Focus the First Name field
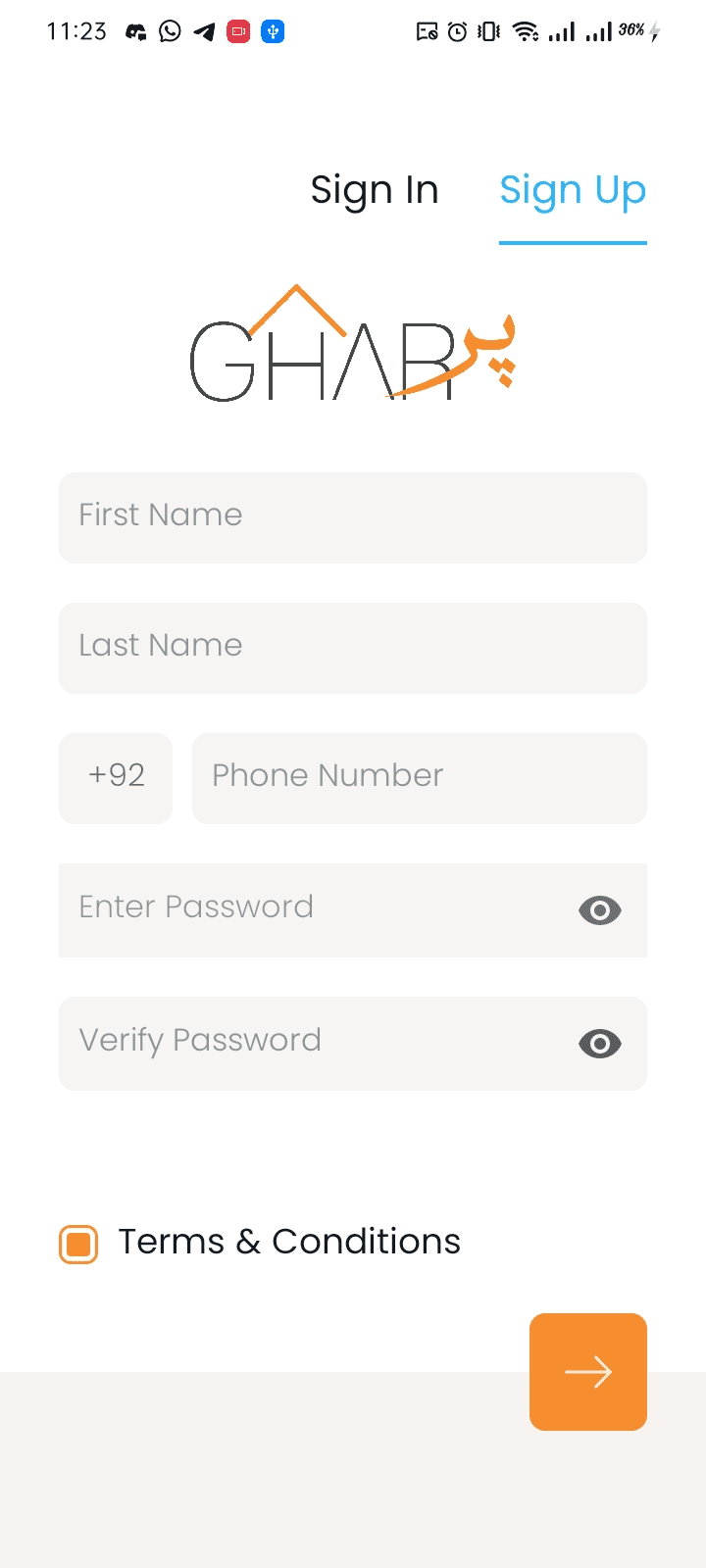This screenshot has height=1568, width=706. 353,517
